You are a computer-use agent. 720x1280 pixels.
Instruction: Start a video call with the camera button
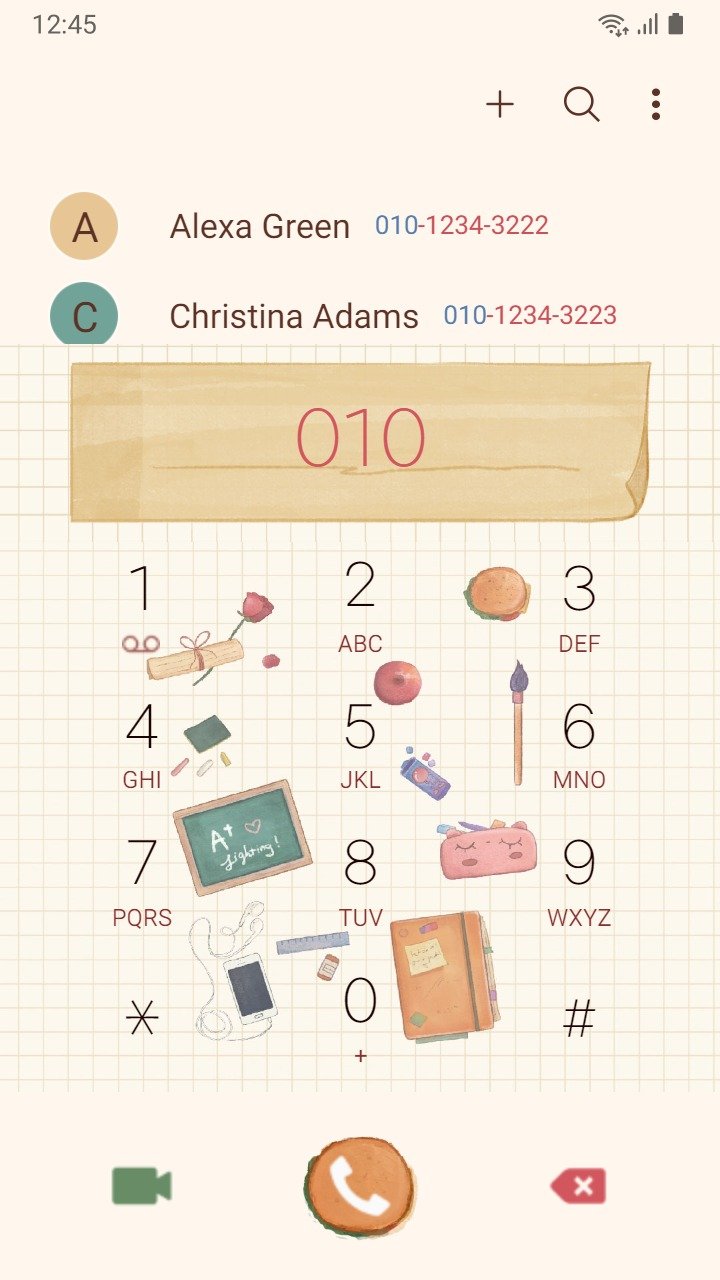click(x=142, y=1186)
